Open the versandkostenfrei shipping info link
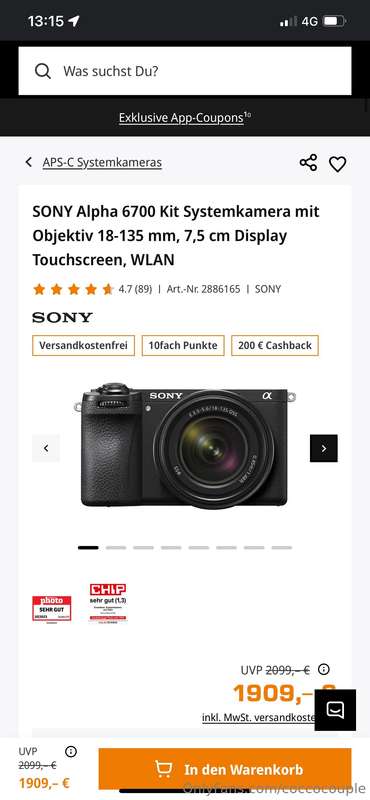This screenshot has width=370, height=800. [x=258, y=717]
